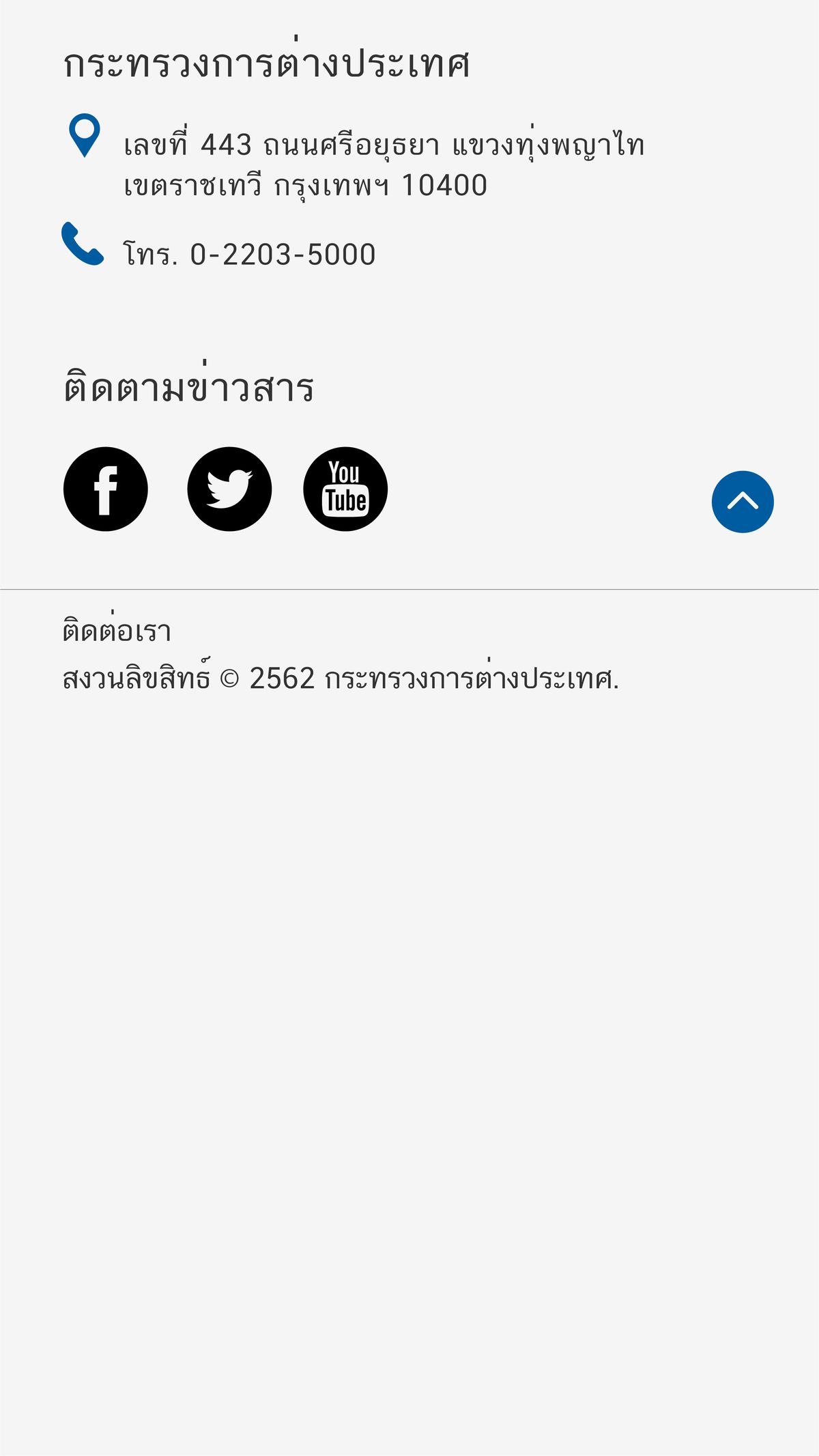The width and height of the screenshot is (819, 1456).
Task: Jump back to top of page
Action: [743, 502]
